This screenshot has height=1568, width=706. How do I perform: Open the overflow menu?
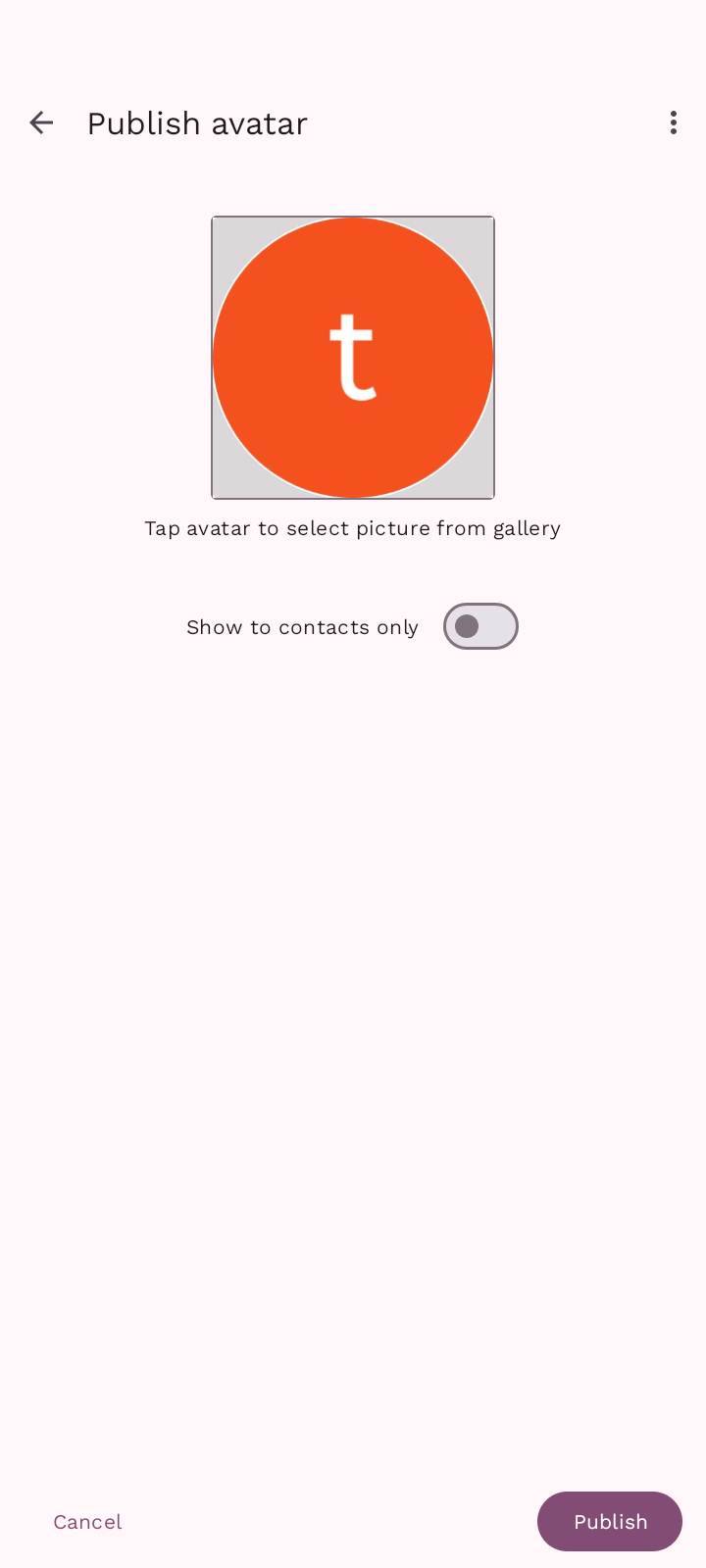[x=673, y=122]
